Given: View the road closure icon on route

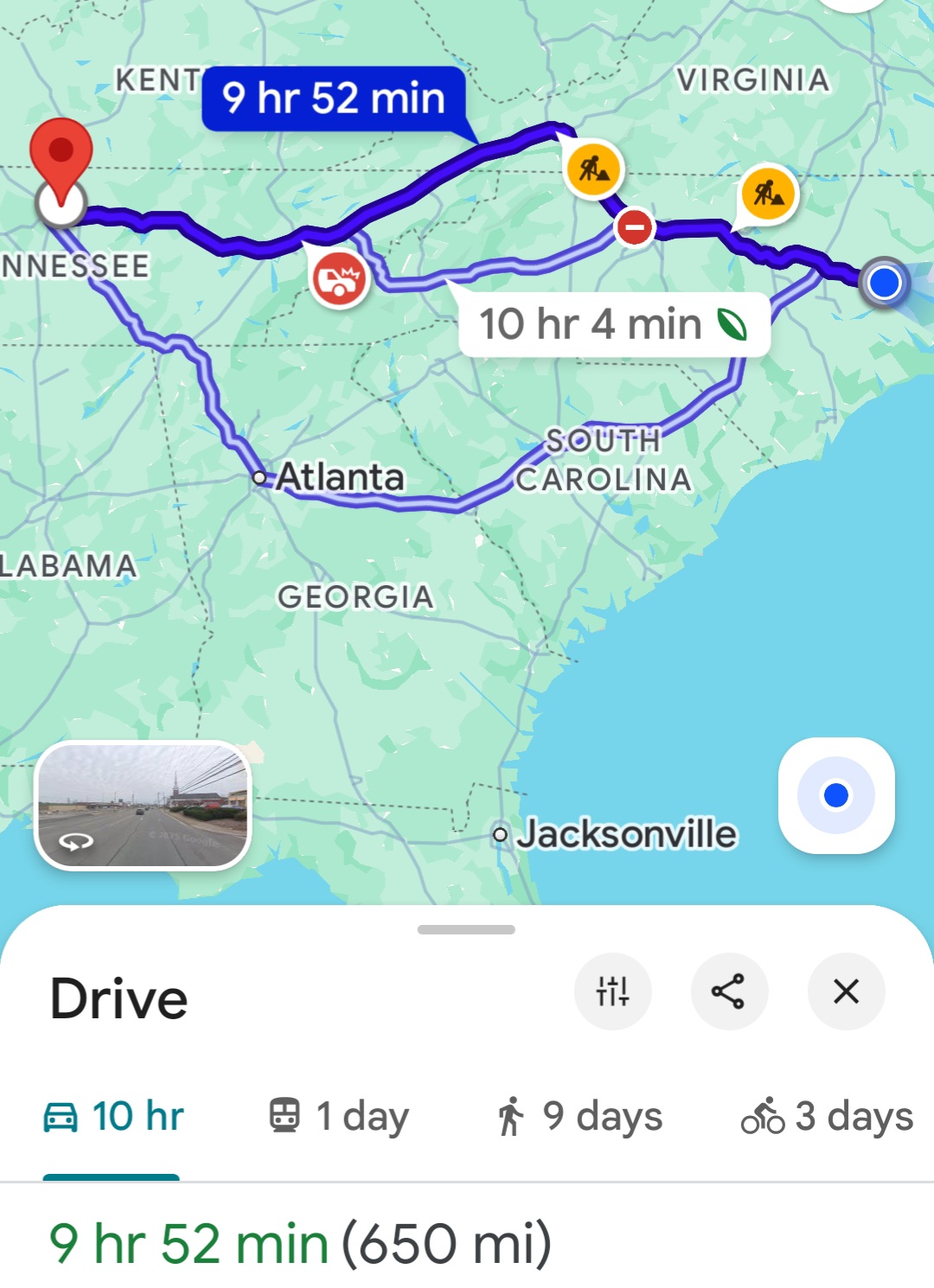Looking at the screenshot, I should pos(634,228).
